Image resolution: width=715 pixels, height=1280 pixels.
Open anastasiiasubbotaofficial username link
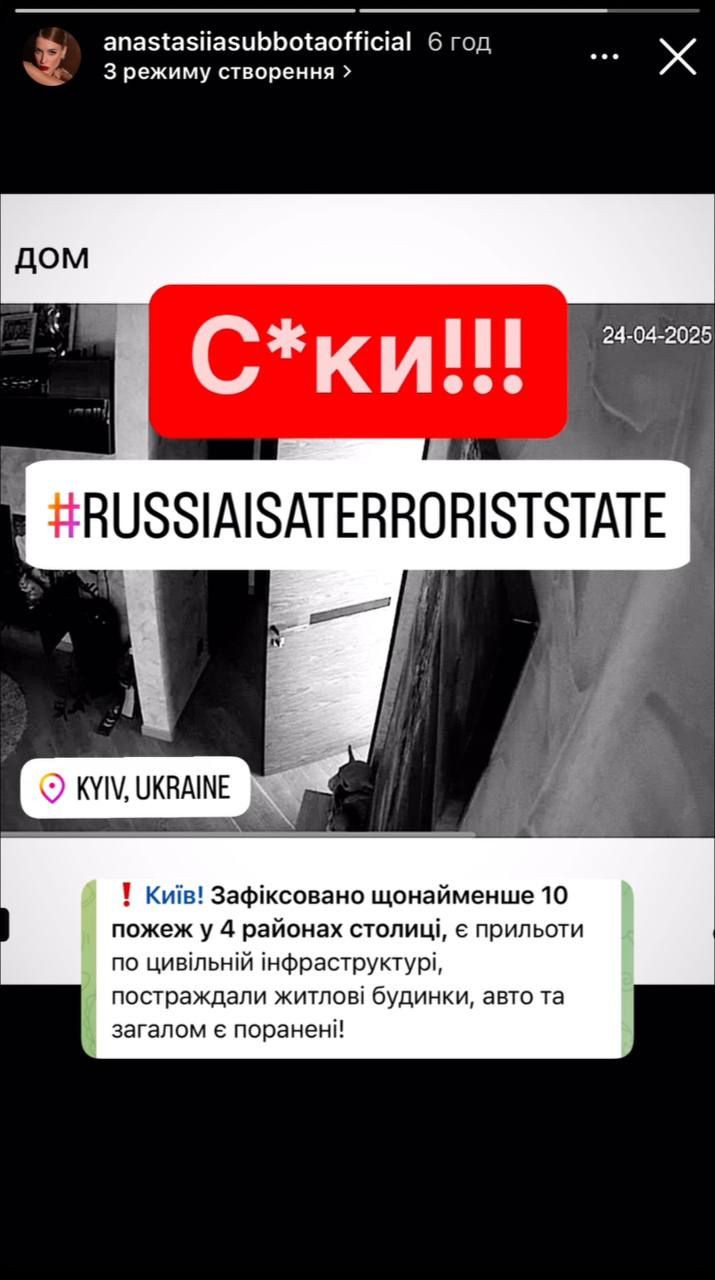pyautogui.click(x=257, y=42)
